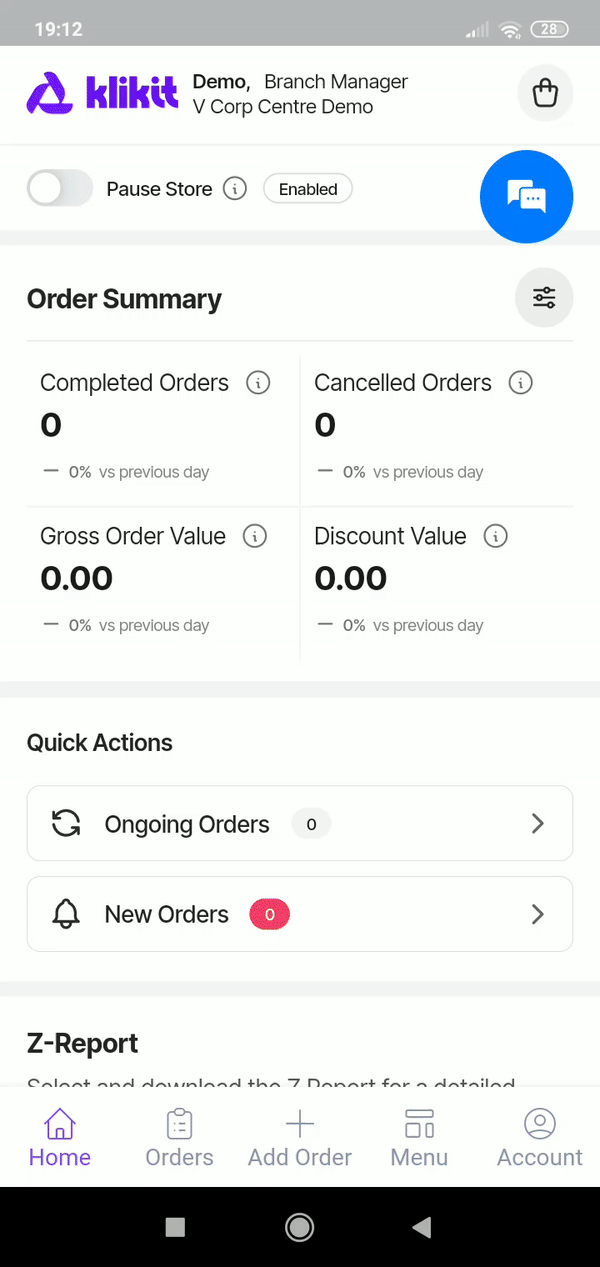Switch to the Orders tab

[180, 1138]
